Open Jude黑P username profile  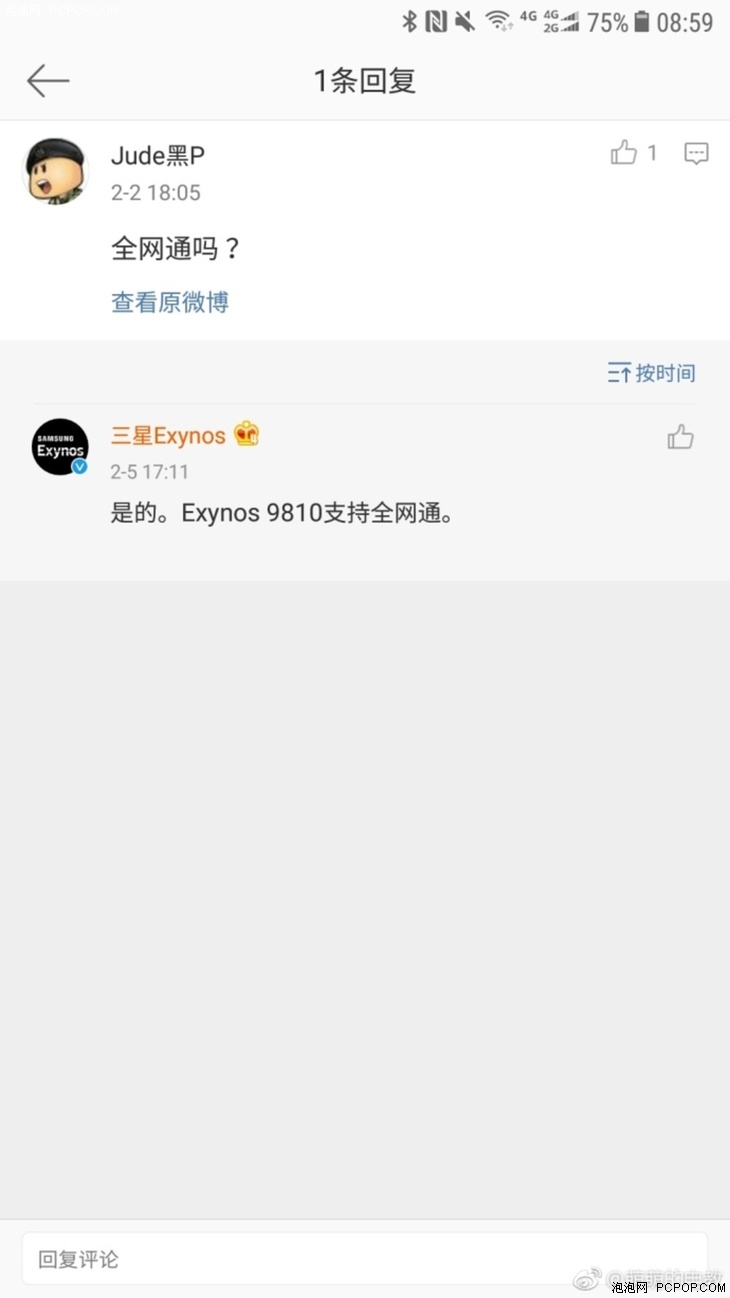coord(158,156)
